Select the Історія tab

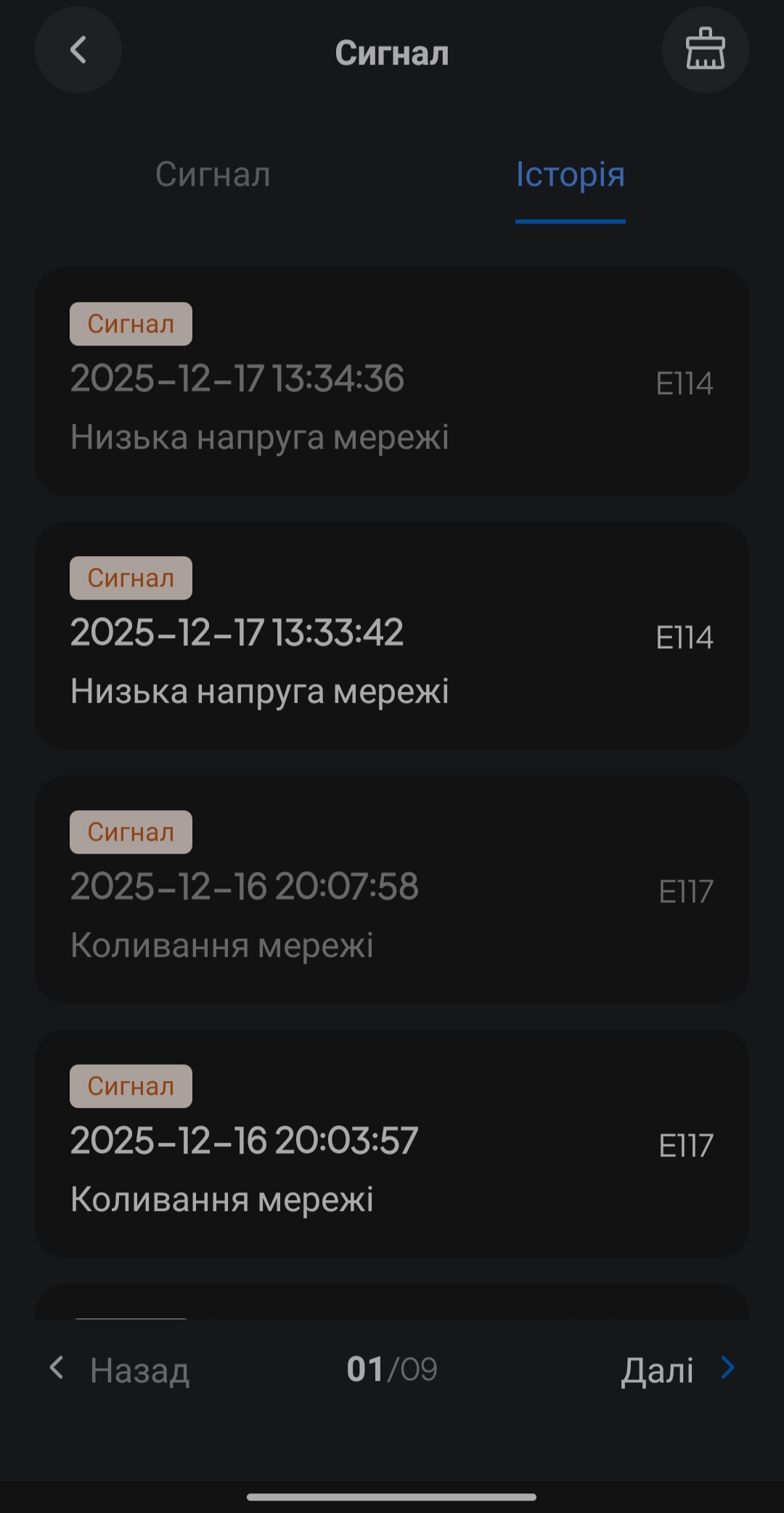point(570,175)
